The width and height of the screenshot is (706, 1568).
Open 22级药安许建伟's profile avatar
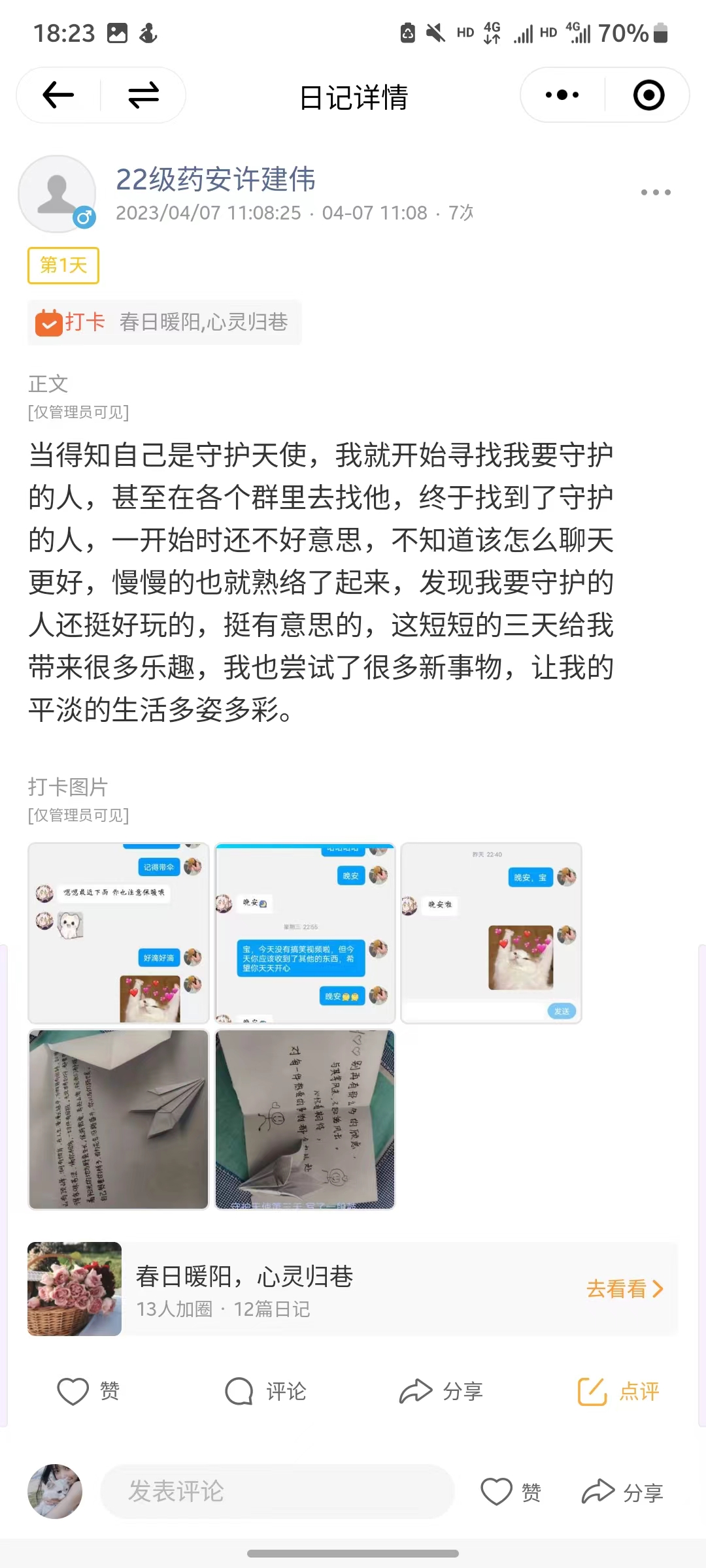[x=57, y=194]
